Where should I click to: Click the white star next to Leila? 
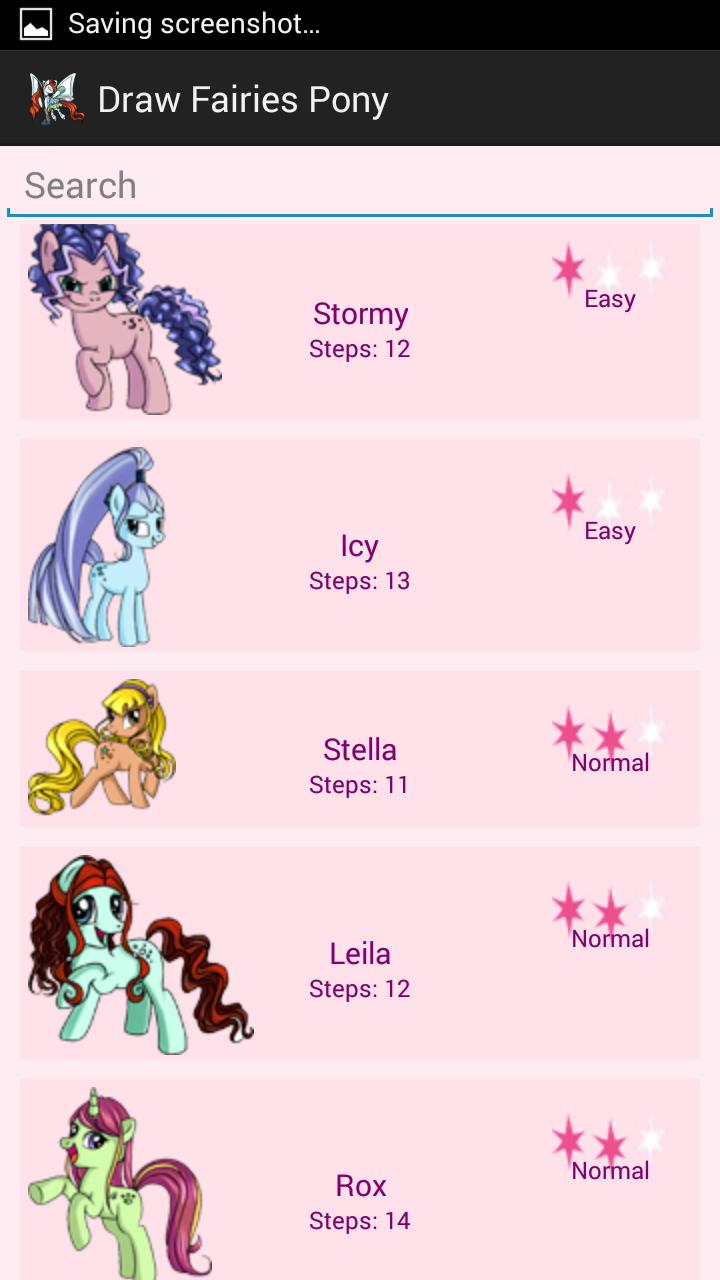(x=652, y=908)
